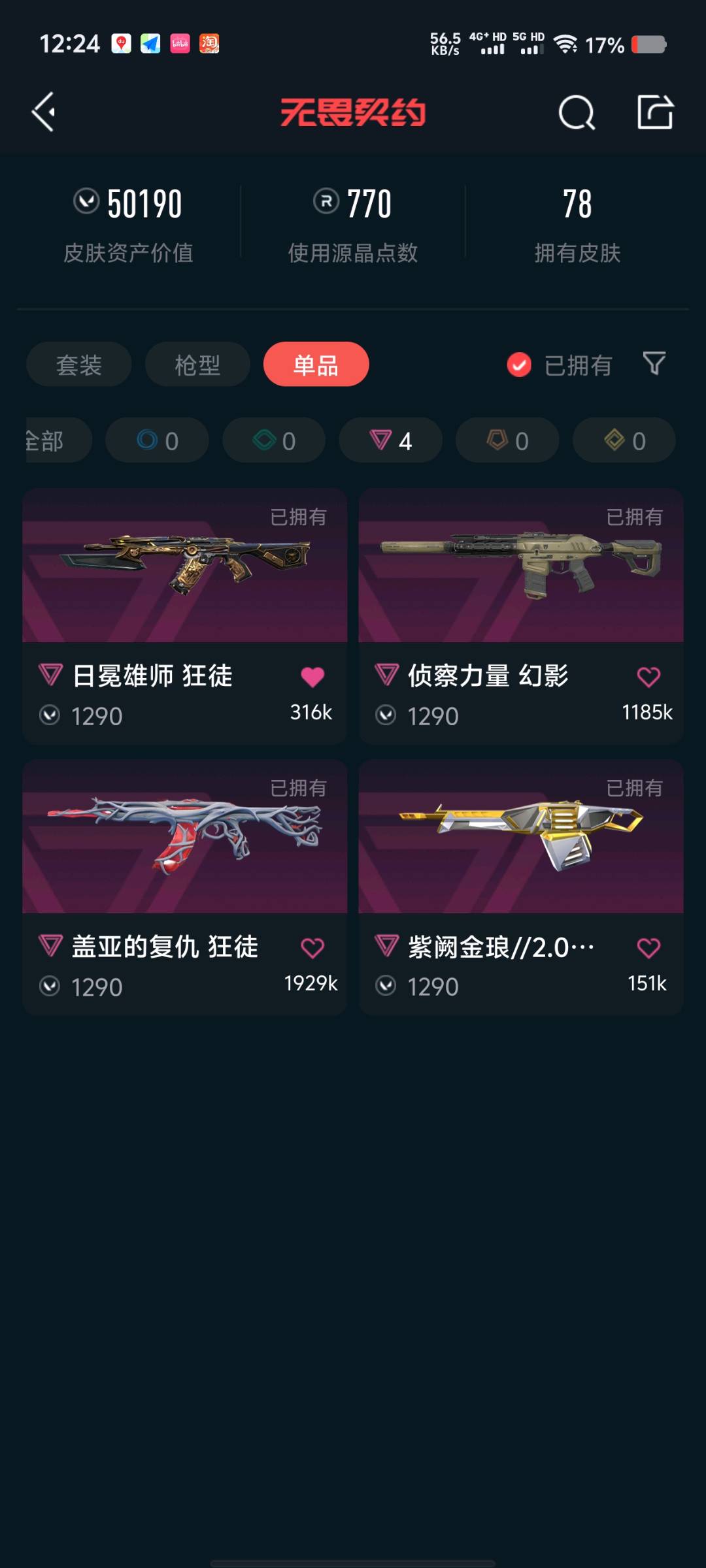Select the 单品 tab
The width and height of the screenshot is (706, 1568).
pyautogui.click(x=316, y=365)
